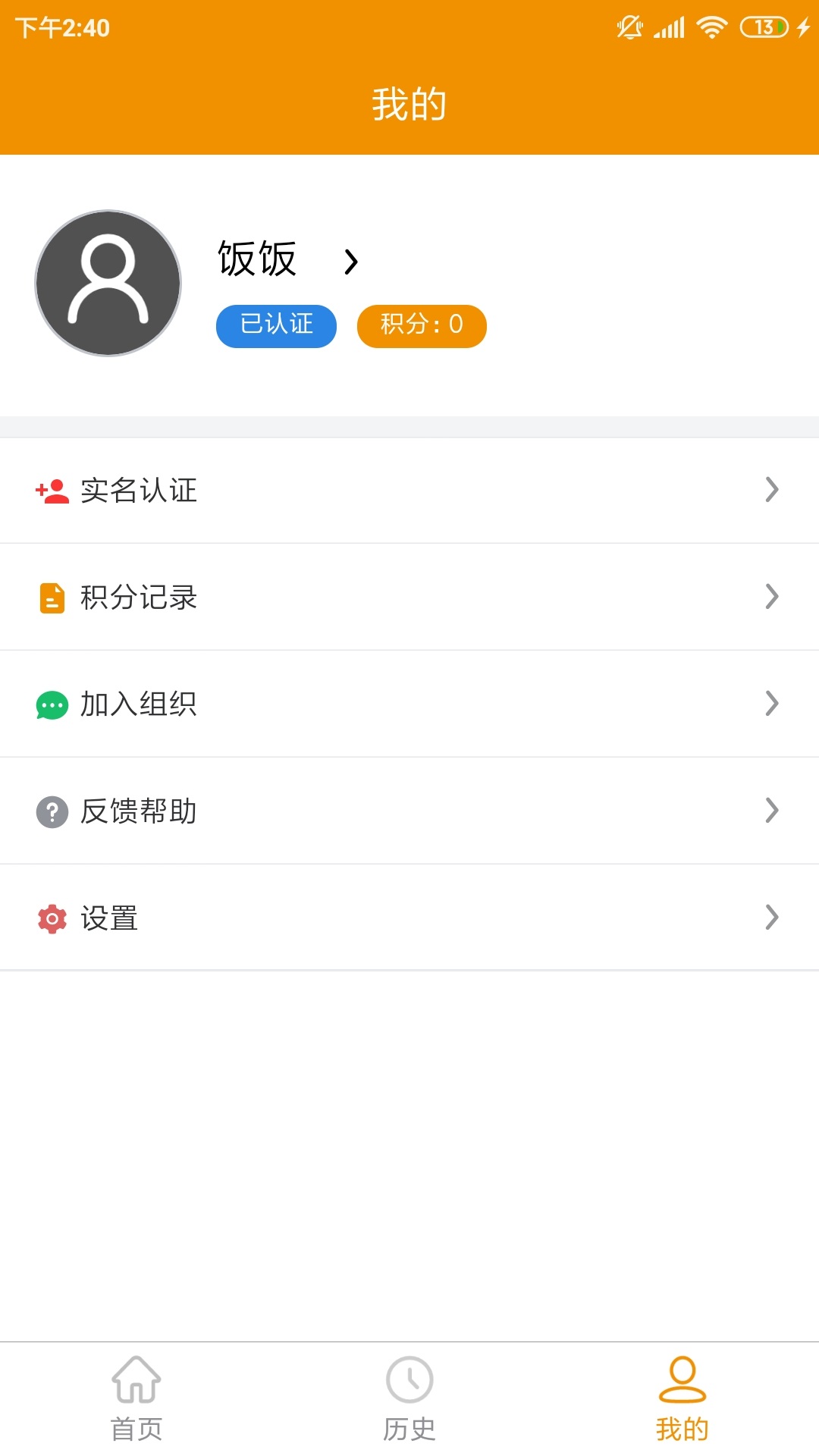Viewport: 819px width, 1456px height.
Task: Open 反馈帮助 row
Action: 409,811
